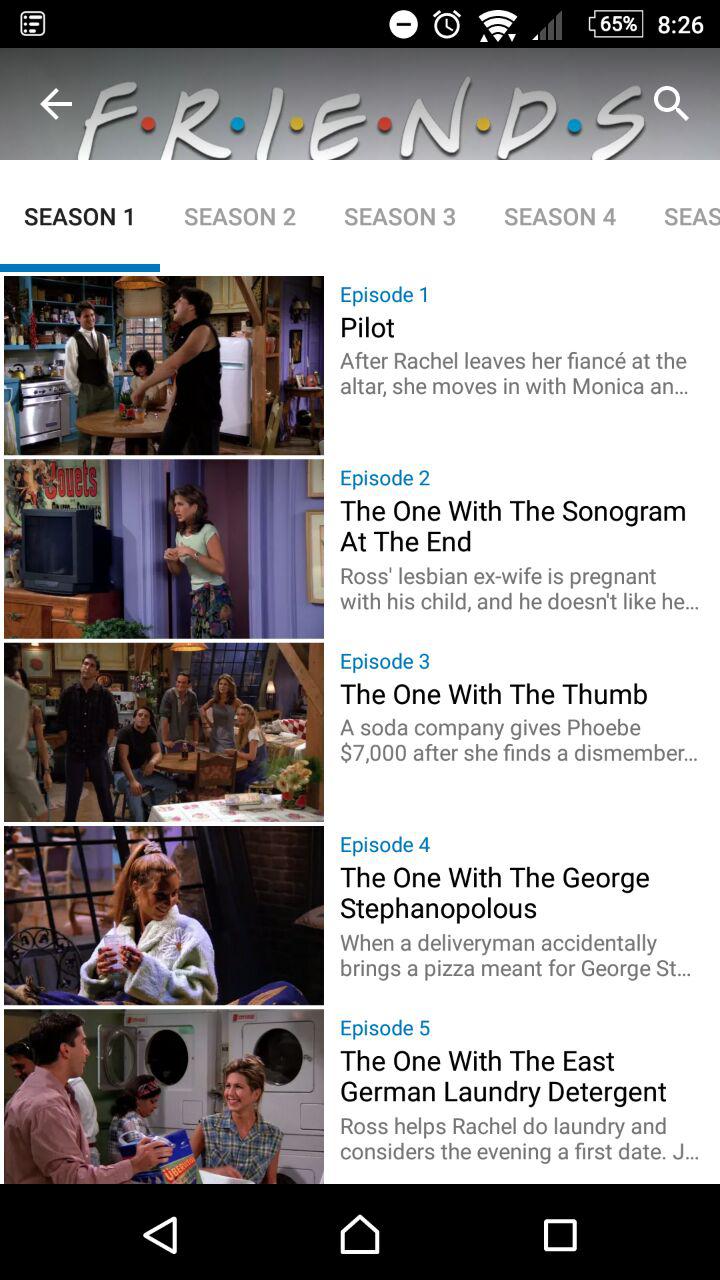Open Episode 1 Pilot
This screenshot has width=720, height=1280.
click(360, 366)
